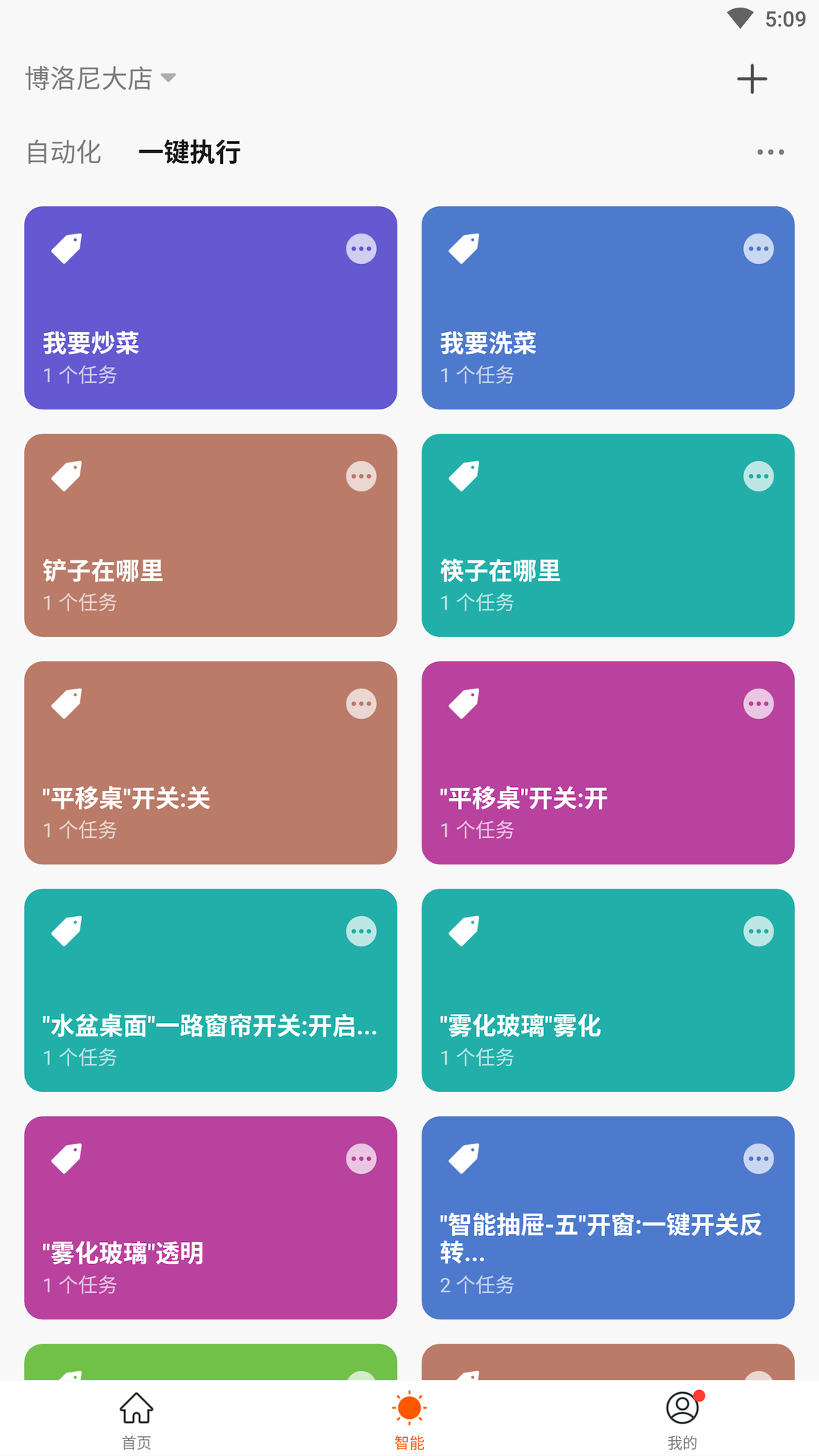Screen dimensions: 819x1456
Task: Open options menu on 雾化玻璃雾化 card
Action: click(x=759, y=930)
